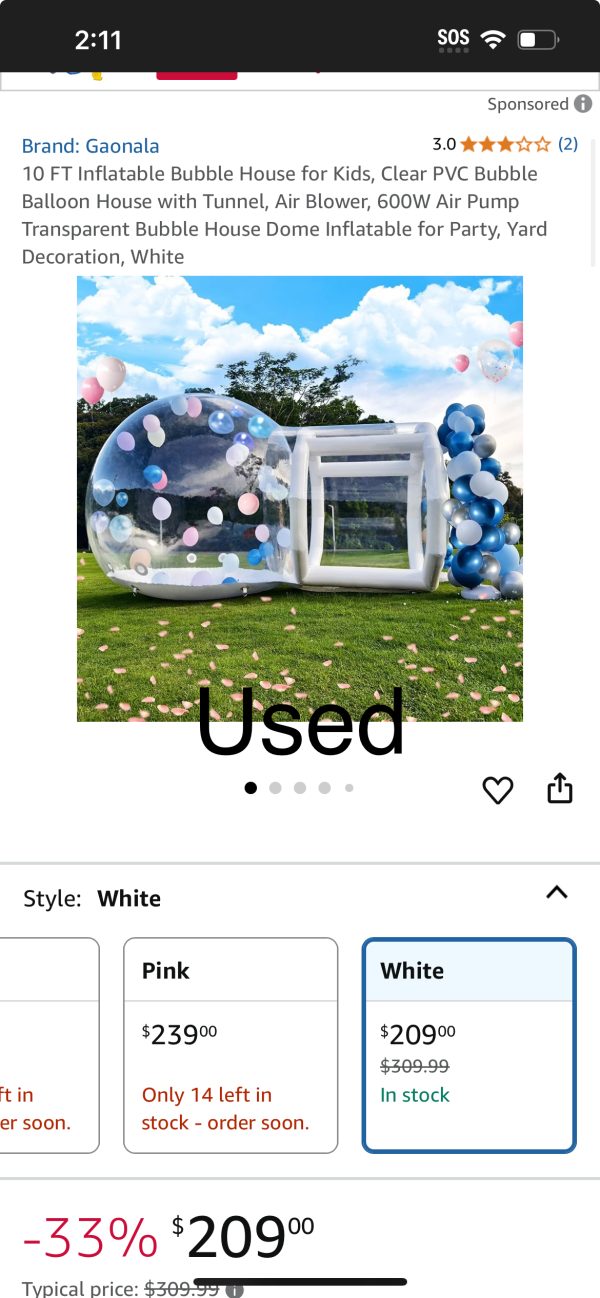Open the Sponsored info icon

click(583, 104)
